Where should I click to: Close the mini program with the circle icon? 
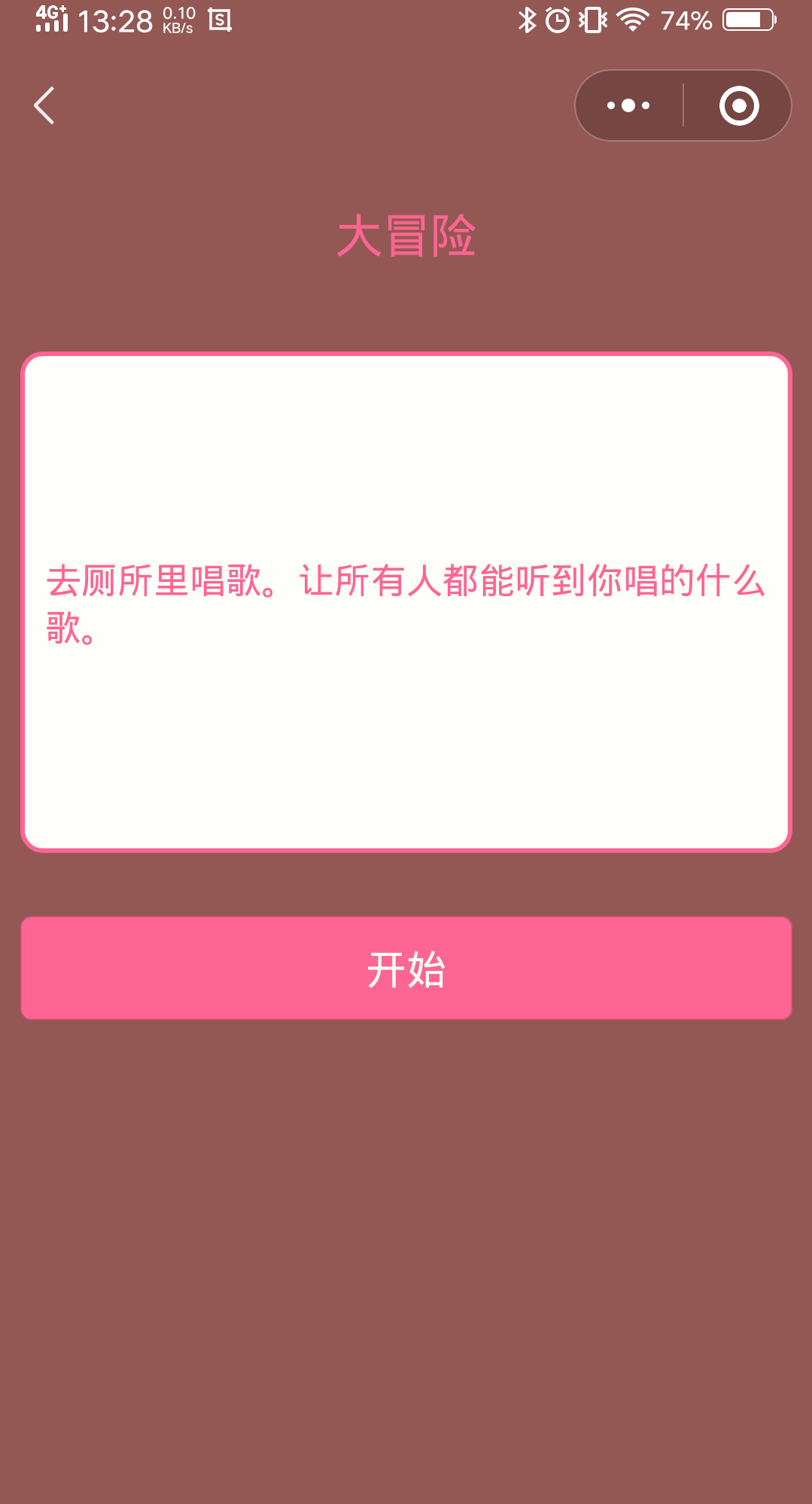click(x=738, y=105)
